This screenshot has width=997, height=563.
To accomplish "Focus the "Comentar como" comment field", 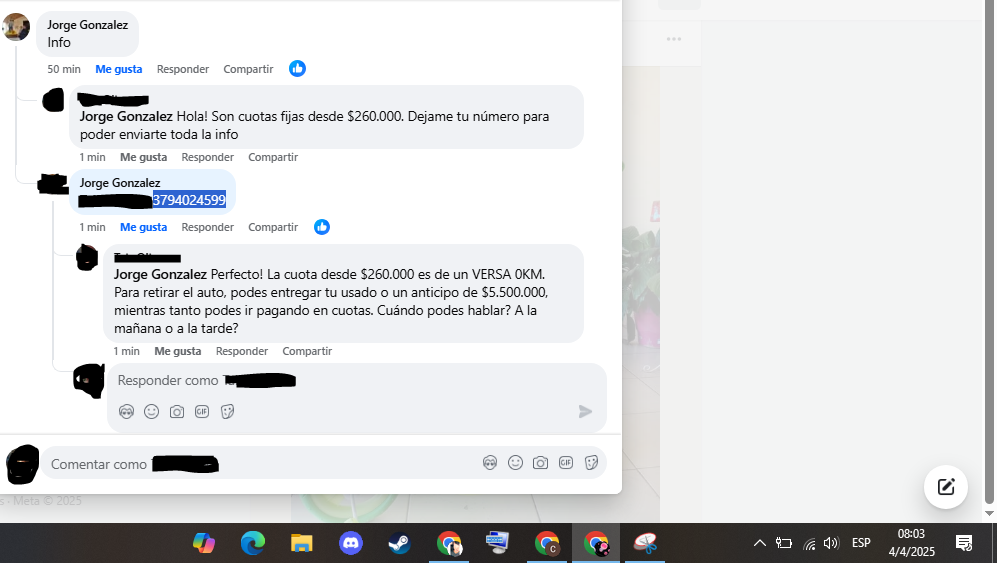I will pyautogui.click(x=260, y=464).
